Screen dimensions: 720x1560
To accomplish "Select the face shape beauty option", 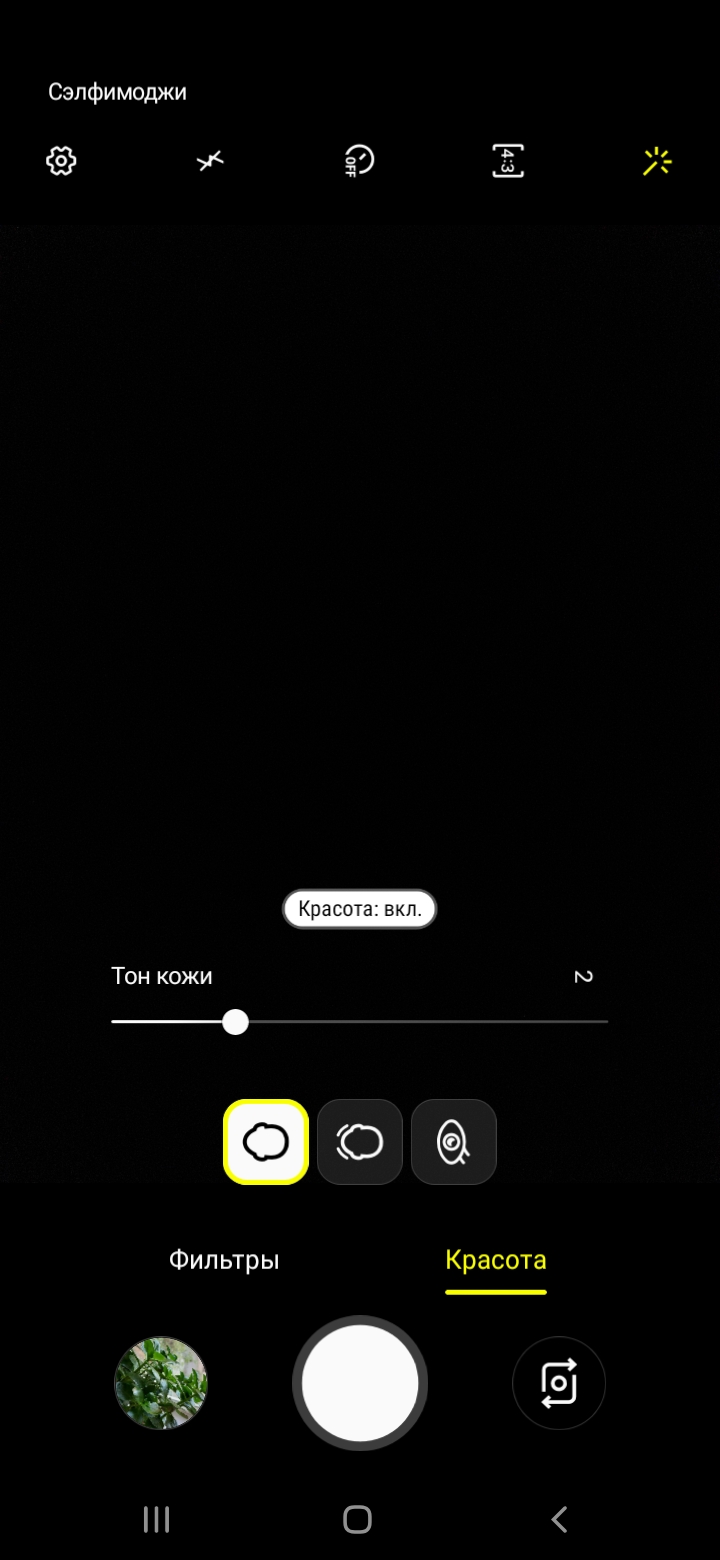I will (x=360, y=1142).
